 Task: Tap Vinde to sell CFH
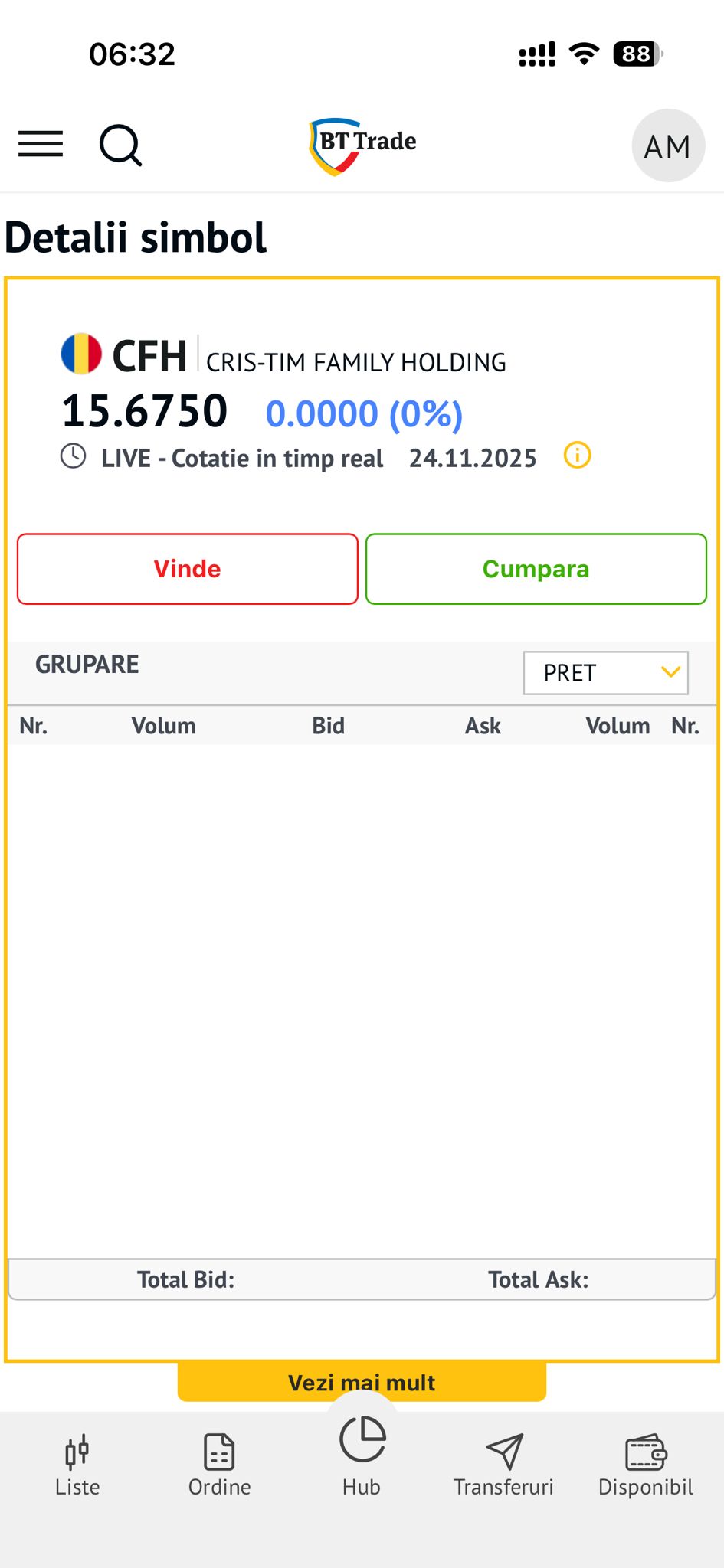(188, 569)
